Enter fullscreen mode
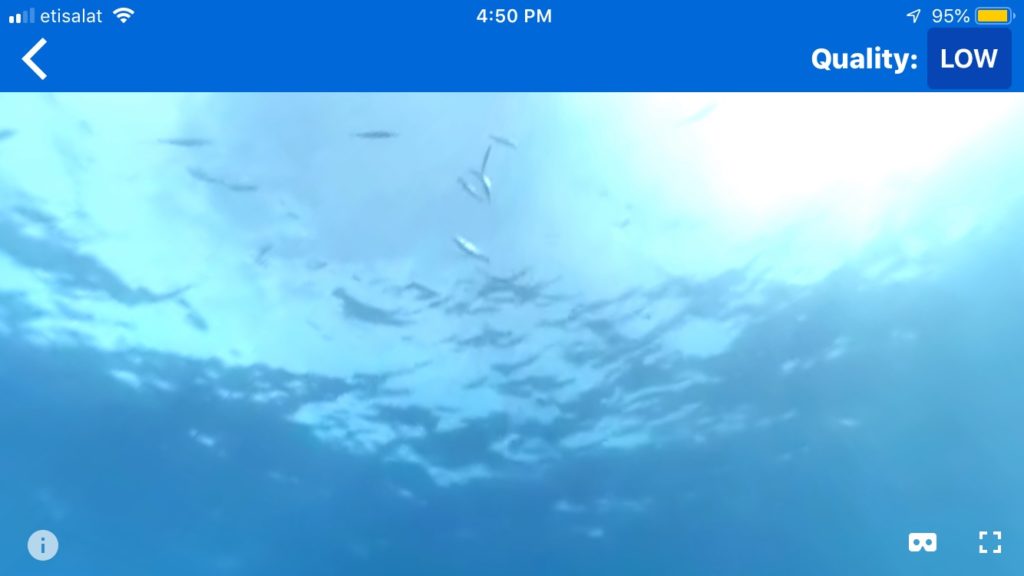Image resolution: width=1024 pixels, height=576 pixels. click(x=989, y=543)
